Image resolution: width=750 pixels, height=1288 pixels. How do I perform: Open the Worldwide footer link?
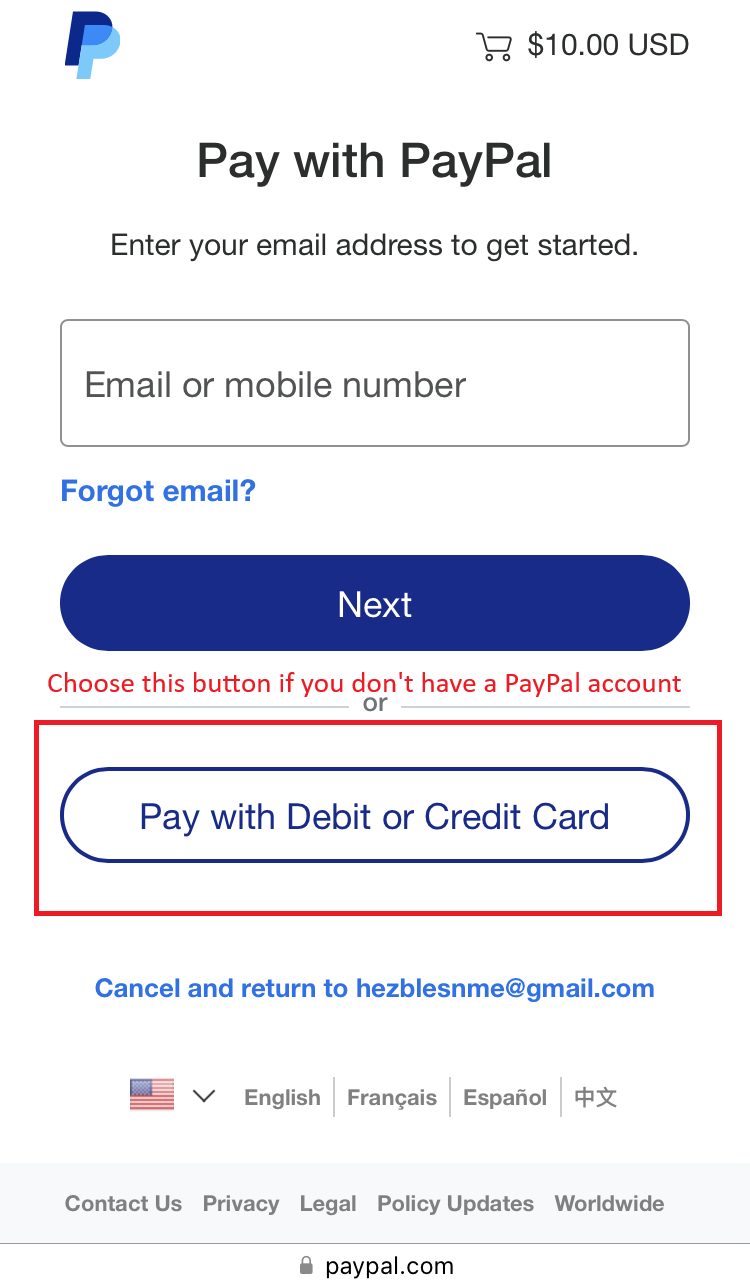(x=609, y=1203)
